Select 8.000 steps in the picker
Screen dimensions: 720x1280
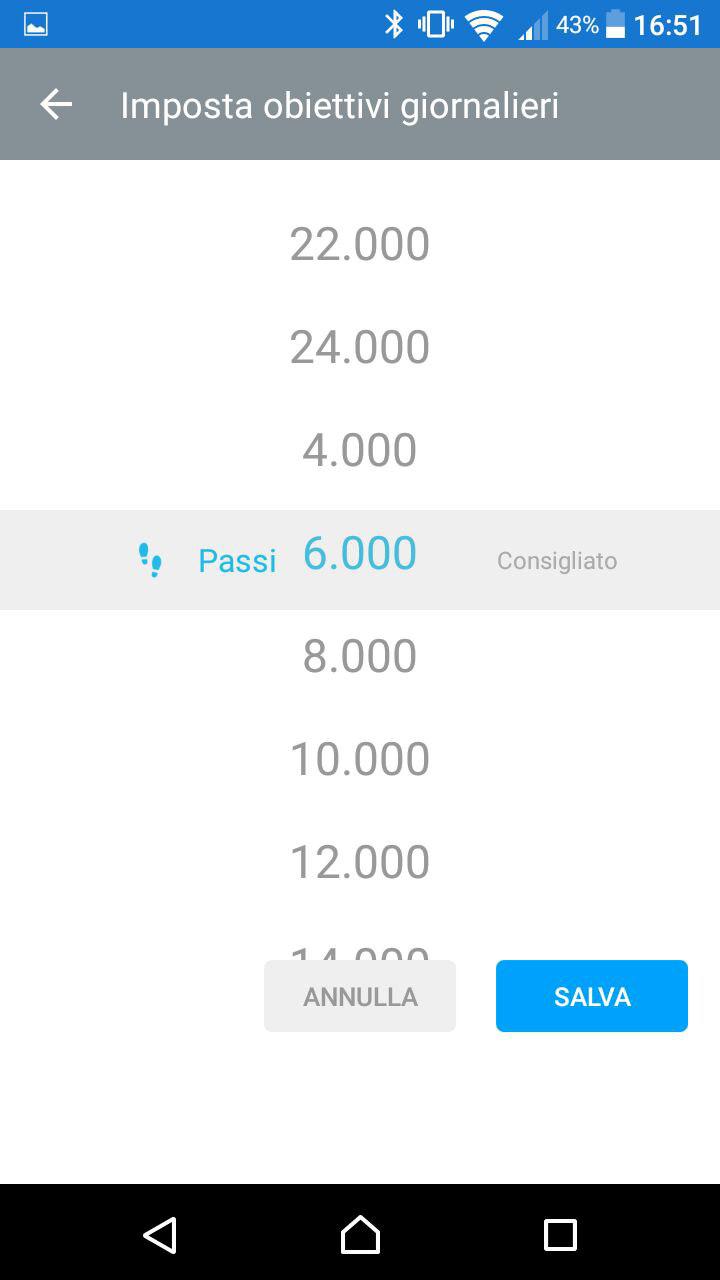(x=360, y=656)
